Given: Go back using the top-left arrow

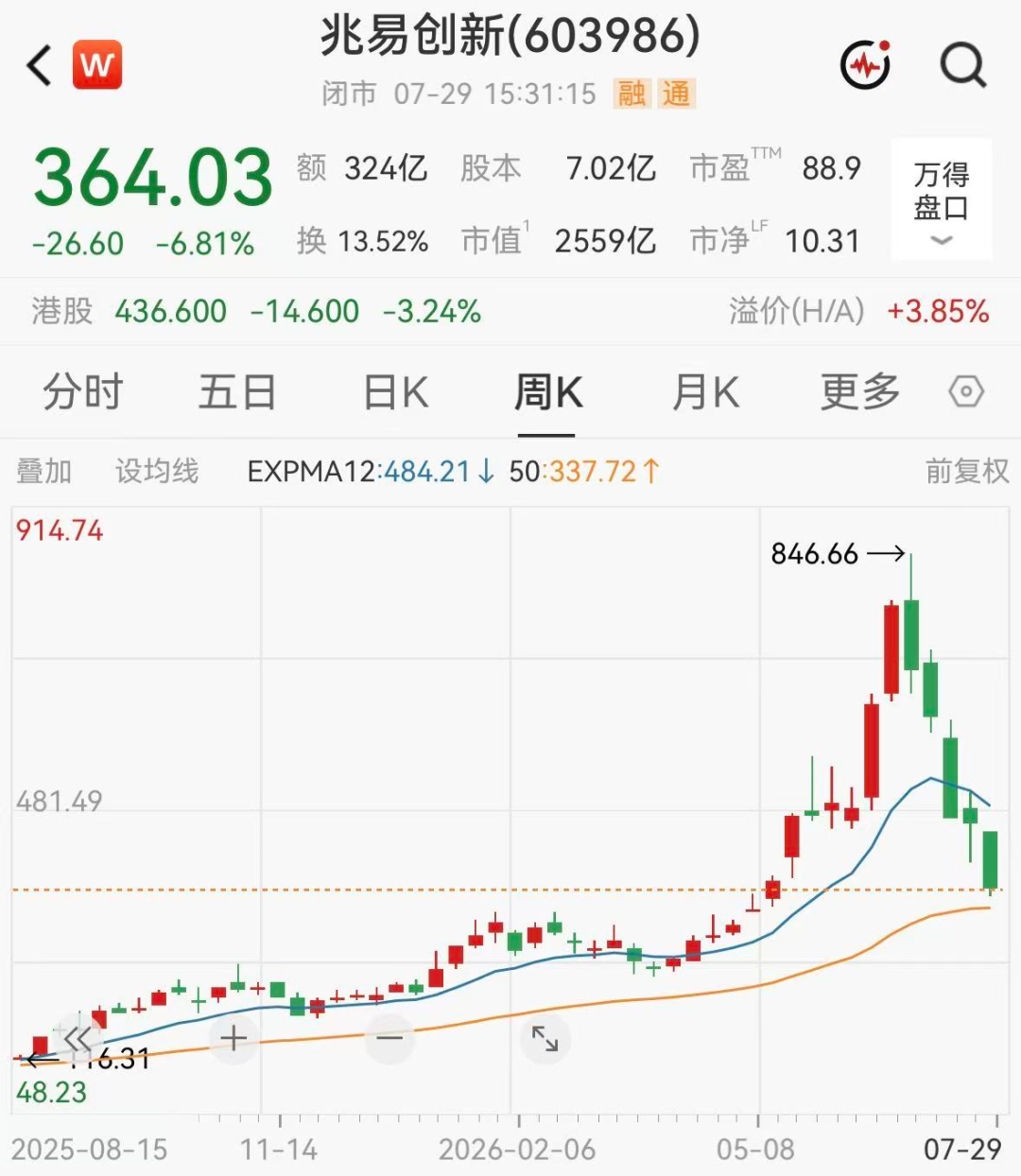Looking at the screenshot, I should [x=39, y=65].
